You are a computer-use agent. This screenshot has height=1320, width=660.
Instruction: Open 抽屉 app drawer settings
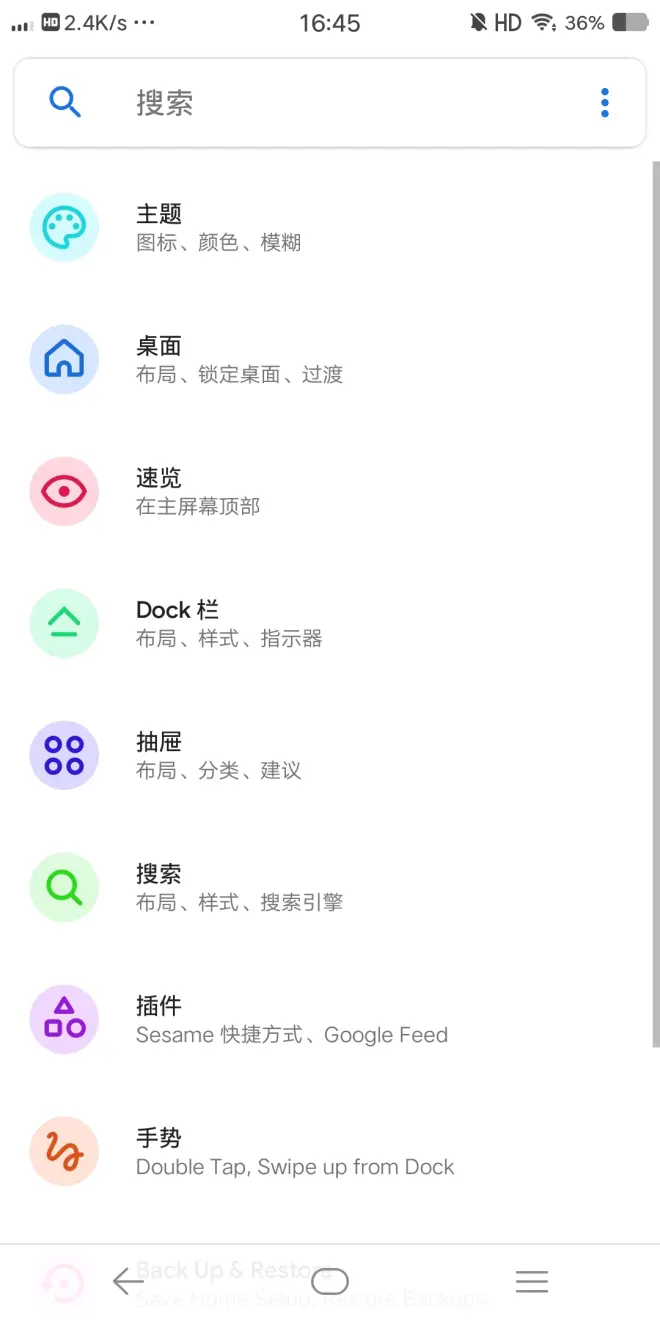[330, 755]
